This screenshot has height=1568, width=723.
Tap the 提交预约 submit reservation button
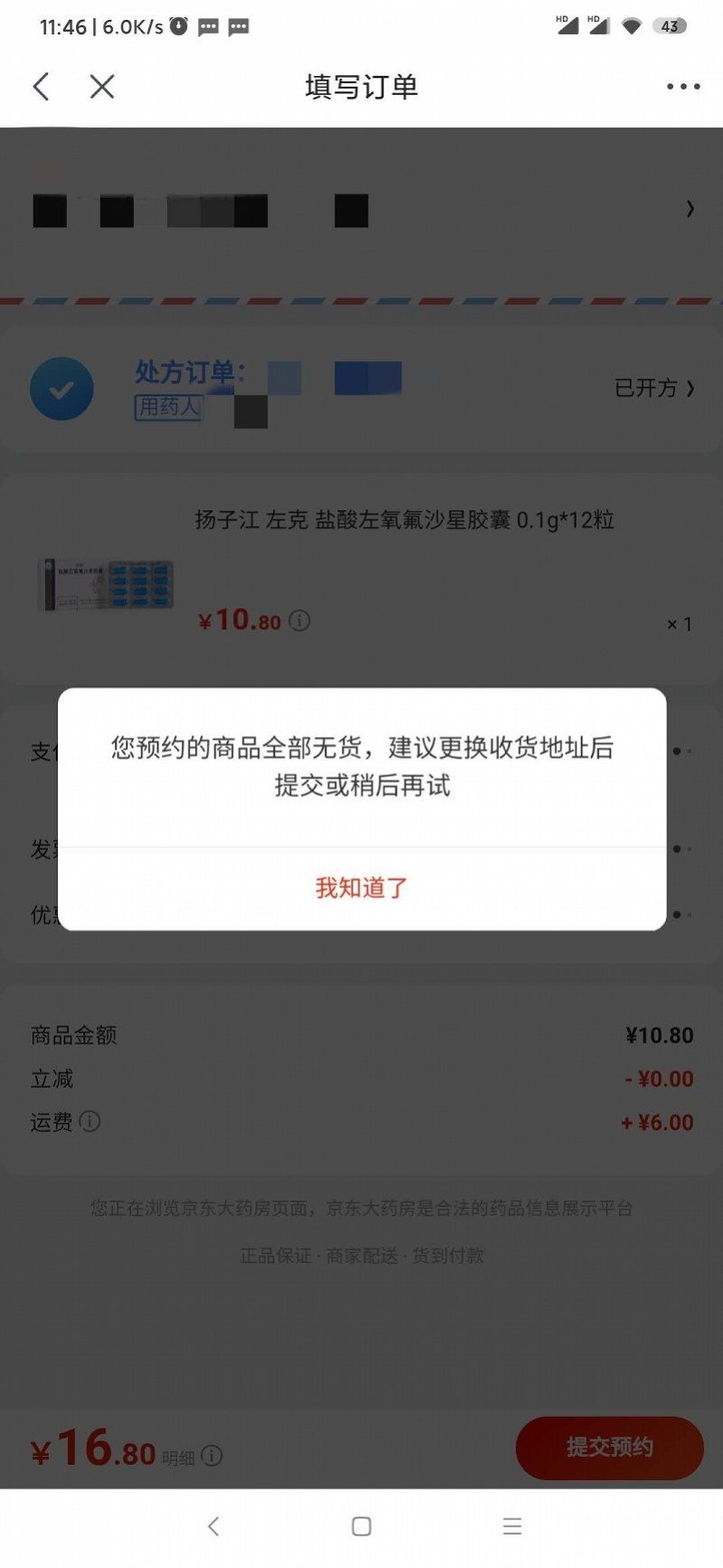point(608,1448)
